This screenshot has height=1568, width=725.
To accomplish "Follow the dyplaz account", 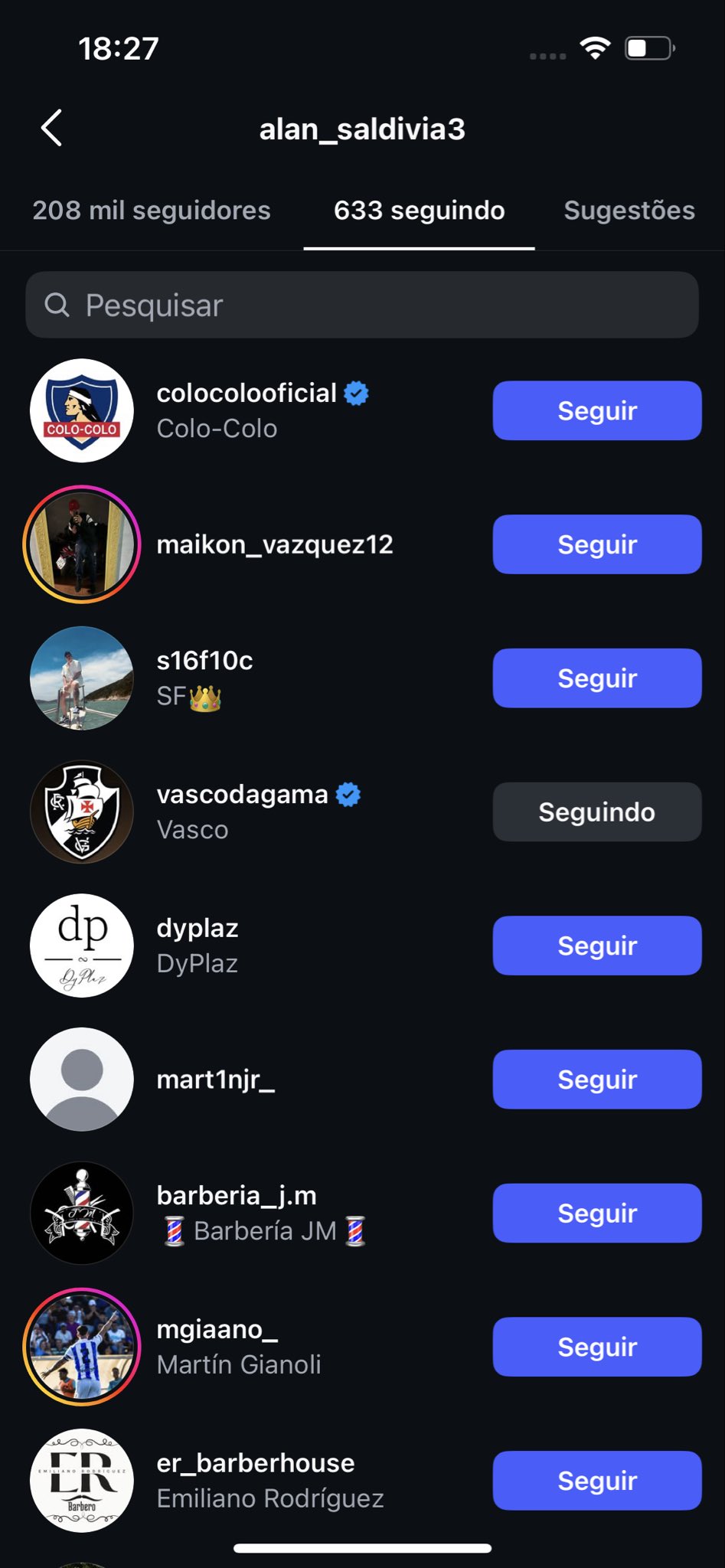I will tap(596, 946).
